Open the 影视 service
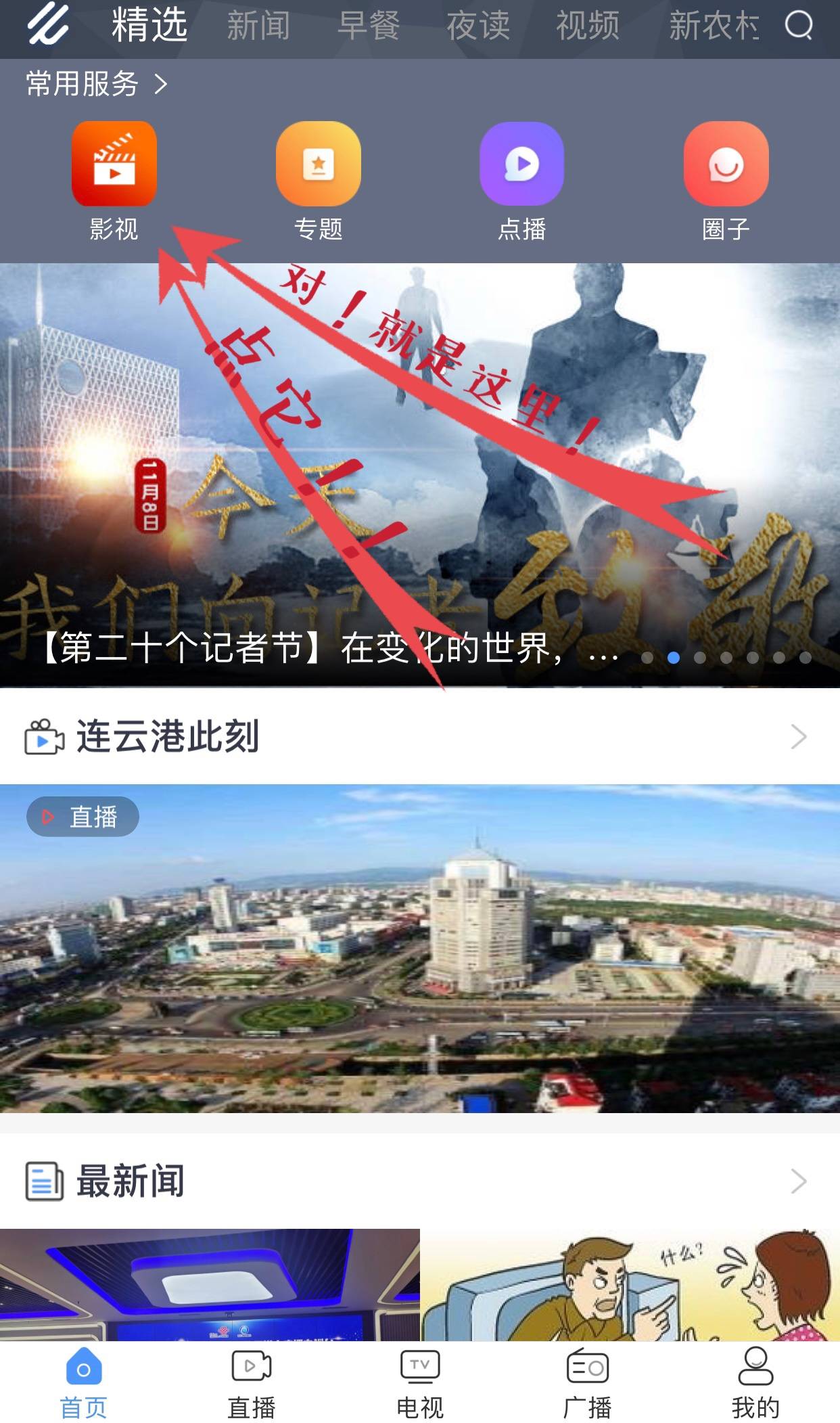 pyautogui.click(x=114, y=164)
